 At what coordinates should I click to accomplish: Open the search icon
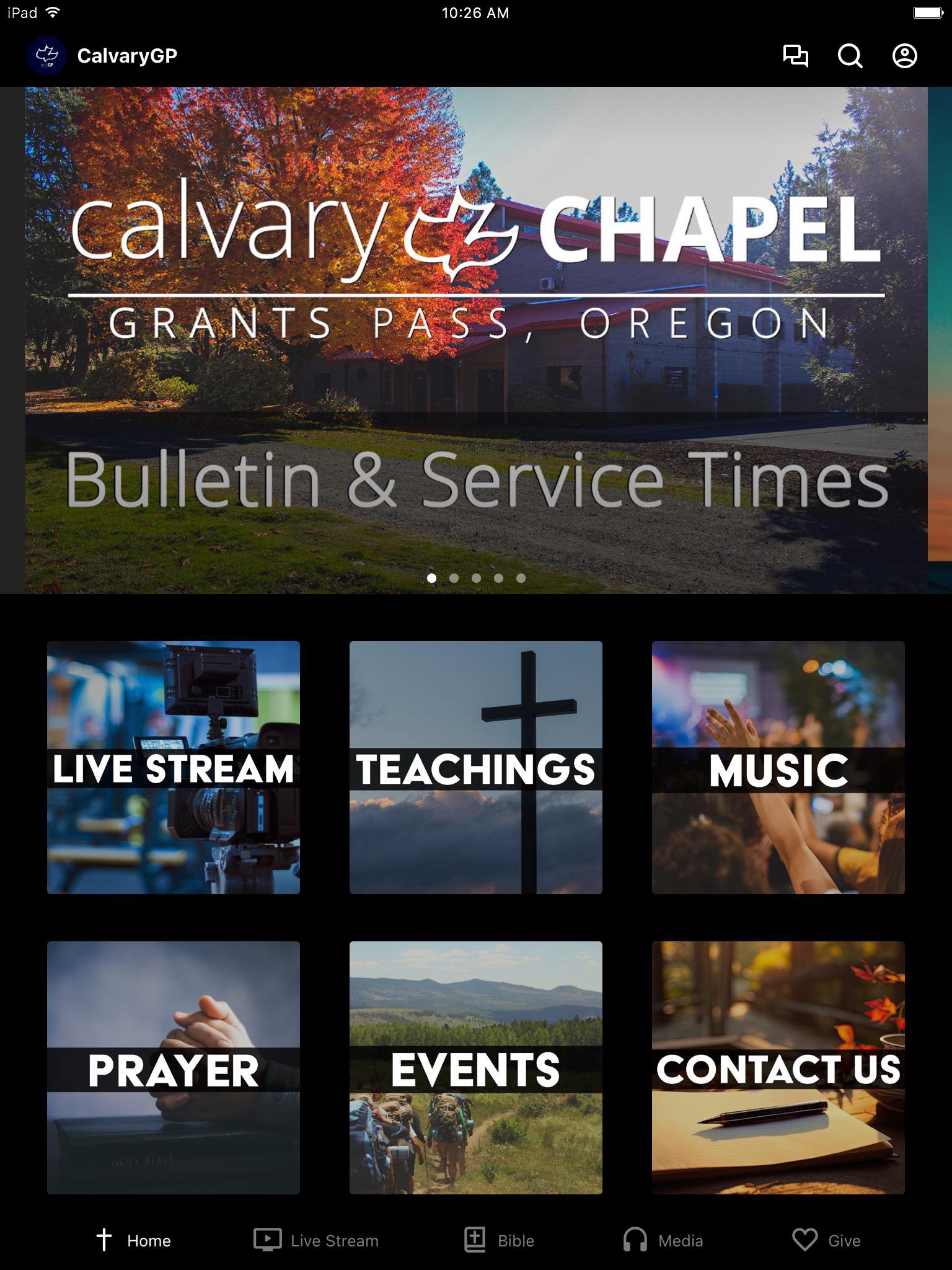click(850, 56)
